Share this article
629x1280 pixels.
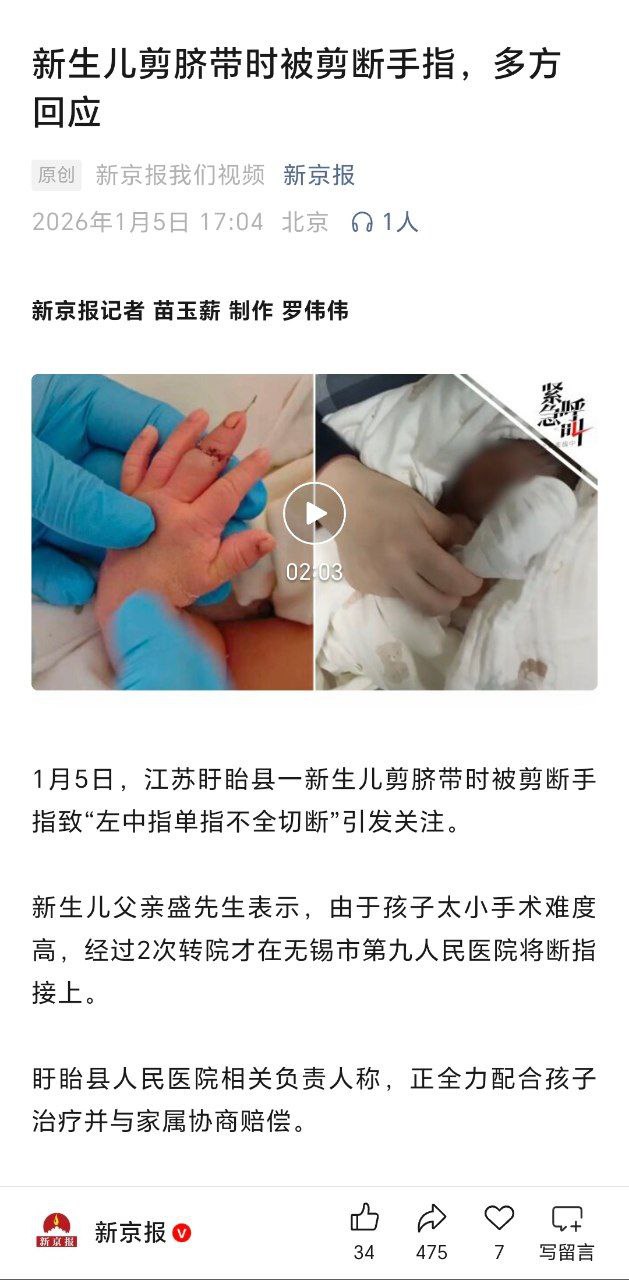tap(431, 1218)
